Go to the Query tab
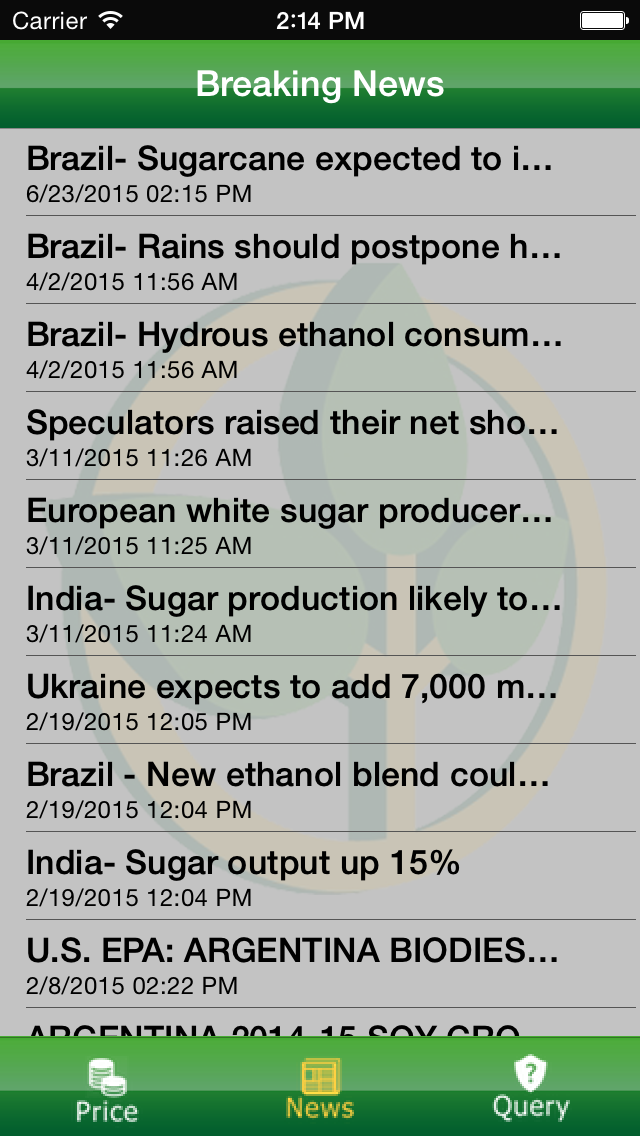 pos(531,1087)
